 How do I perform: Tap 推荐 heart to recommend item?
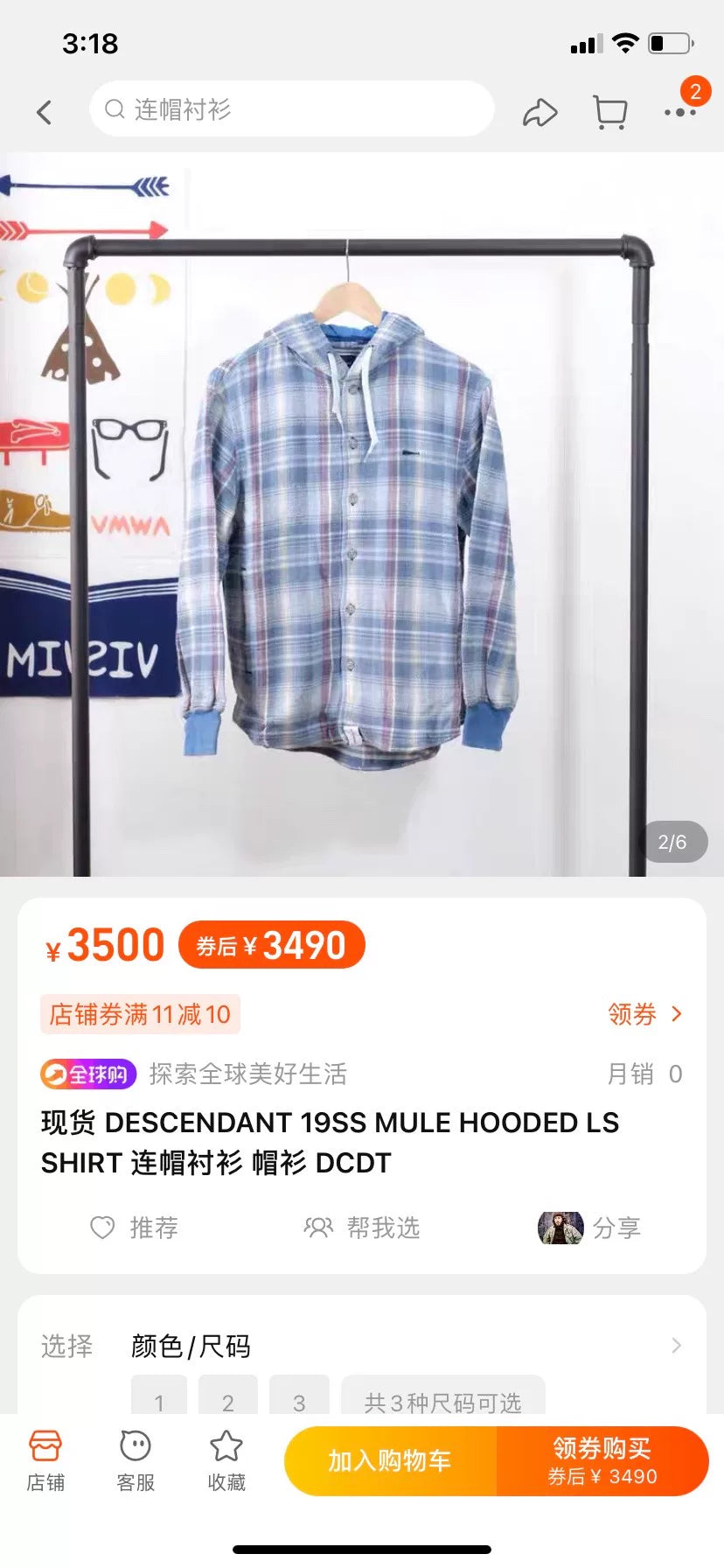(x=134, y=1228)
